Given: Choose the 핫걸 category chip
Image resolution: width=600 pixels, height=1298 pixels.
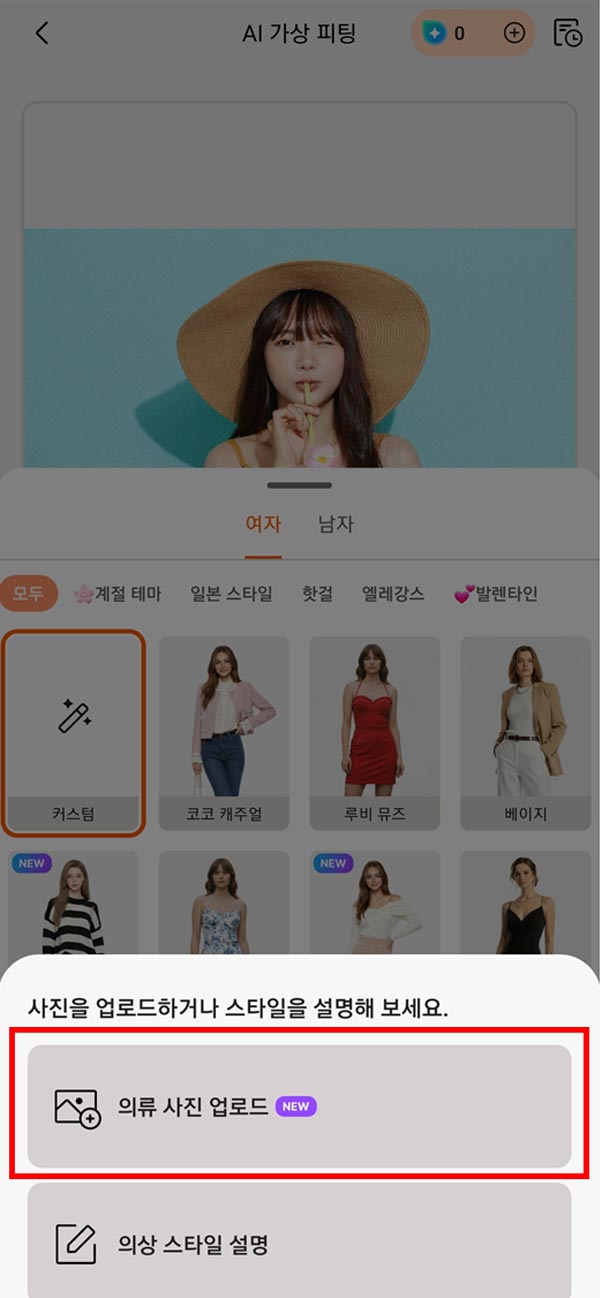Looking at the screenshot, I should pyautogui.click(x=317, y=594).
